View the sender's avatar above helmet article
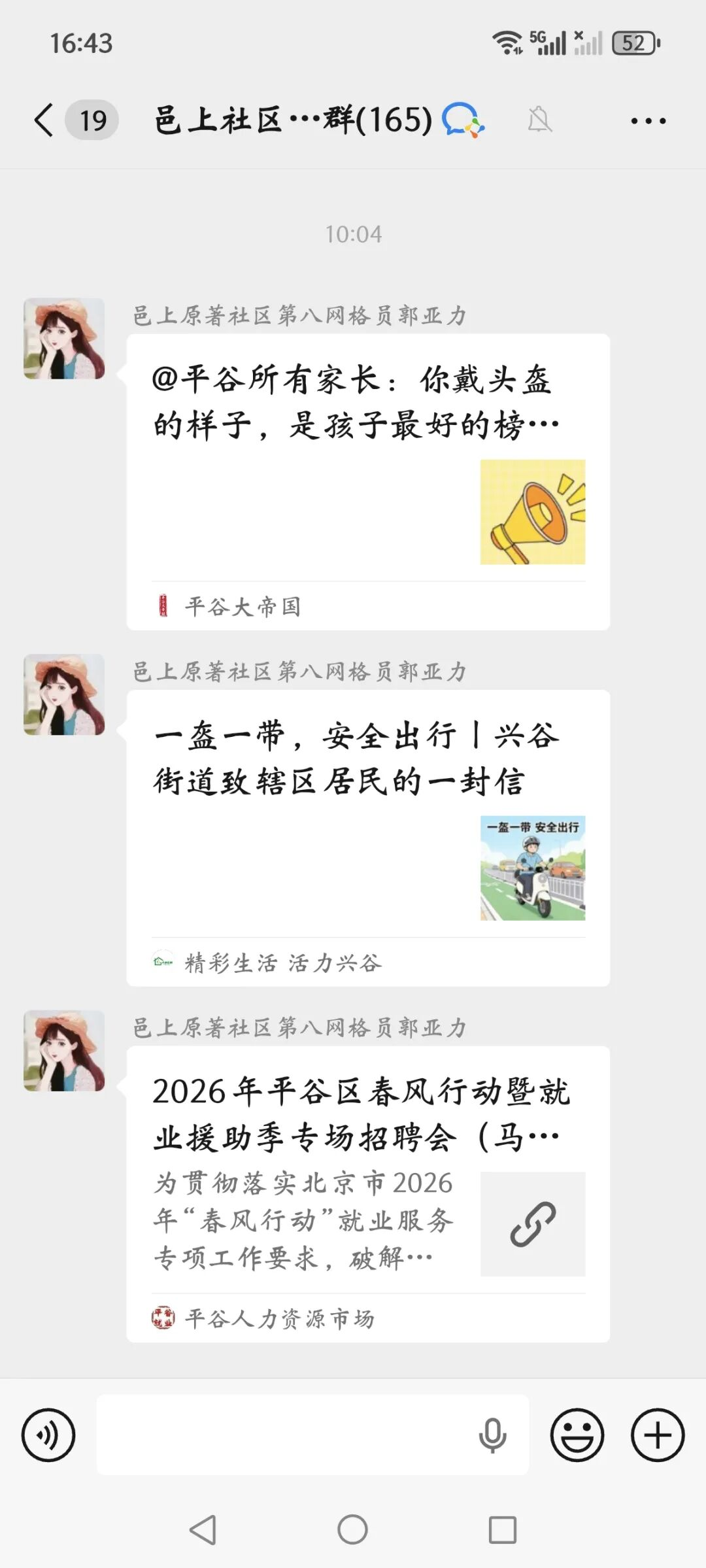Viewport: 706px width, 1568px height. tap(64, 339)
